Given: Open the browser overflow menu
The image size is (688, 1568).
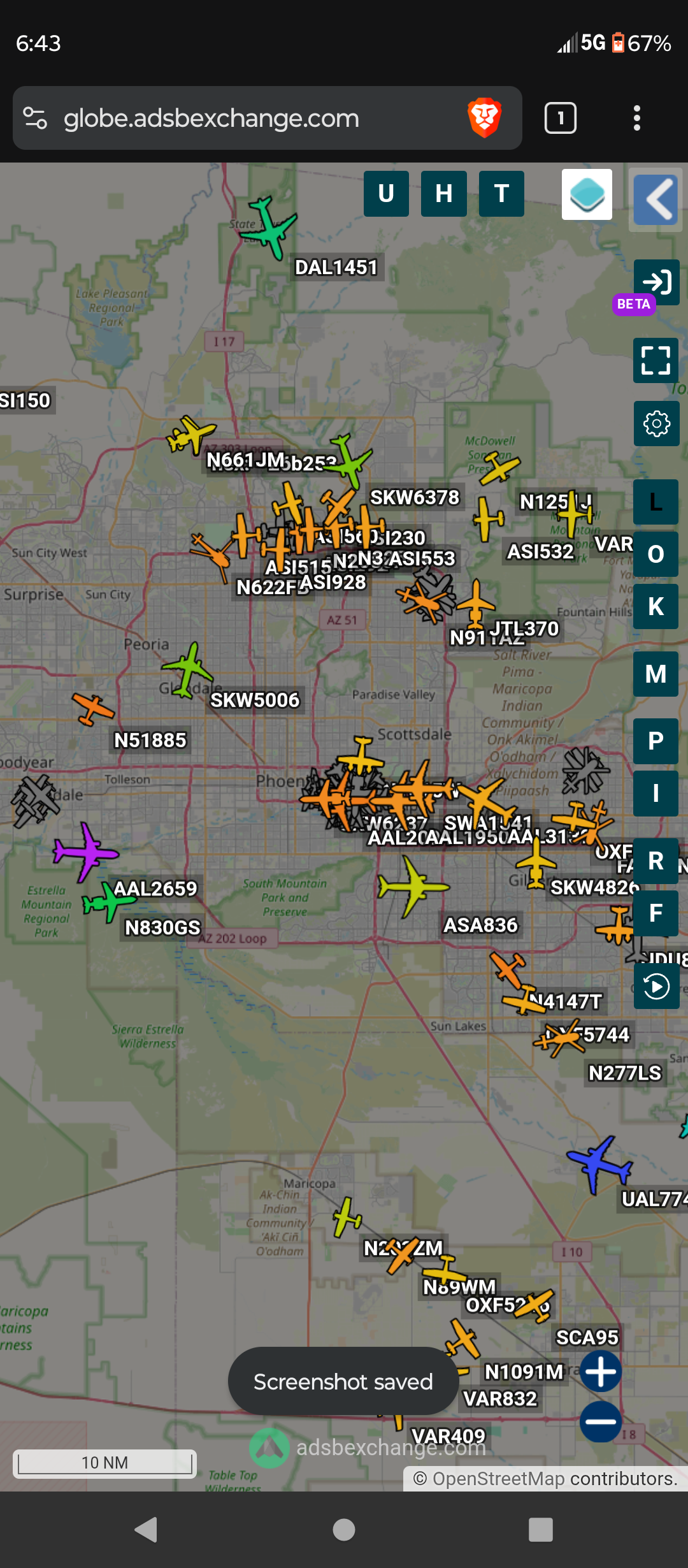Looking at the screenshot, I should [637, 118].
